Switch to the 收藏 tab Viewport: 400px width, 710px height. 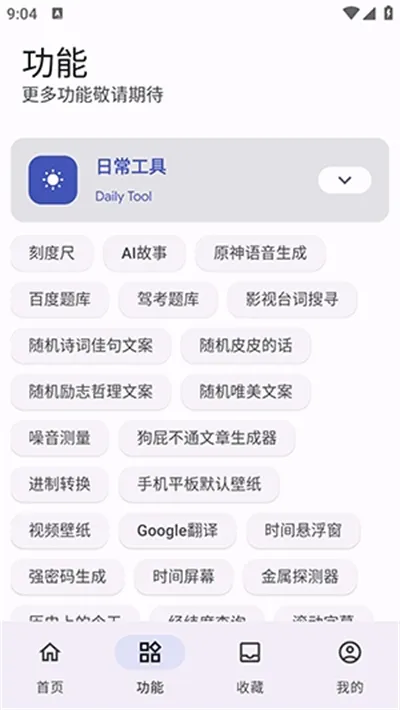pyautogui.click(x=250, y=666)
